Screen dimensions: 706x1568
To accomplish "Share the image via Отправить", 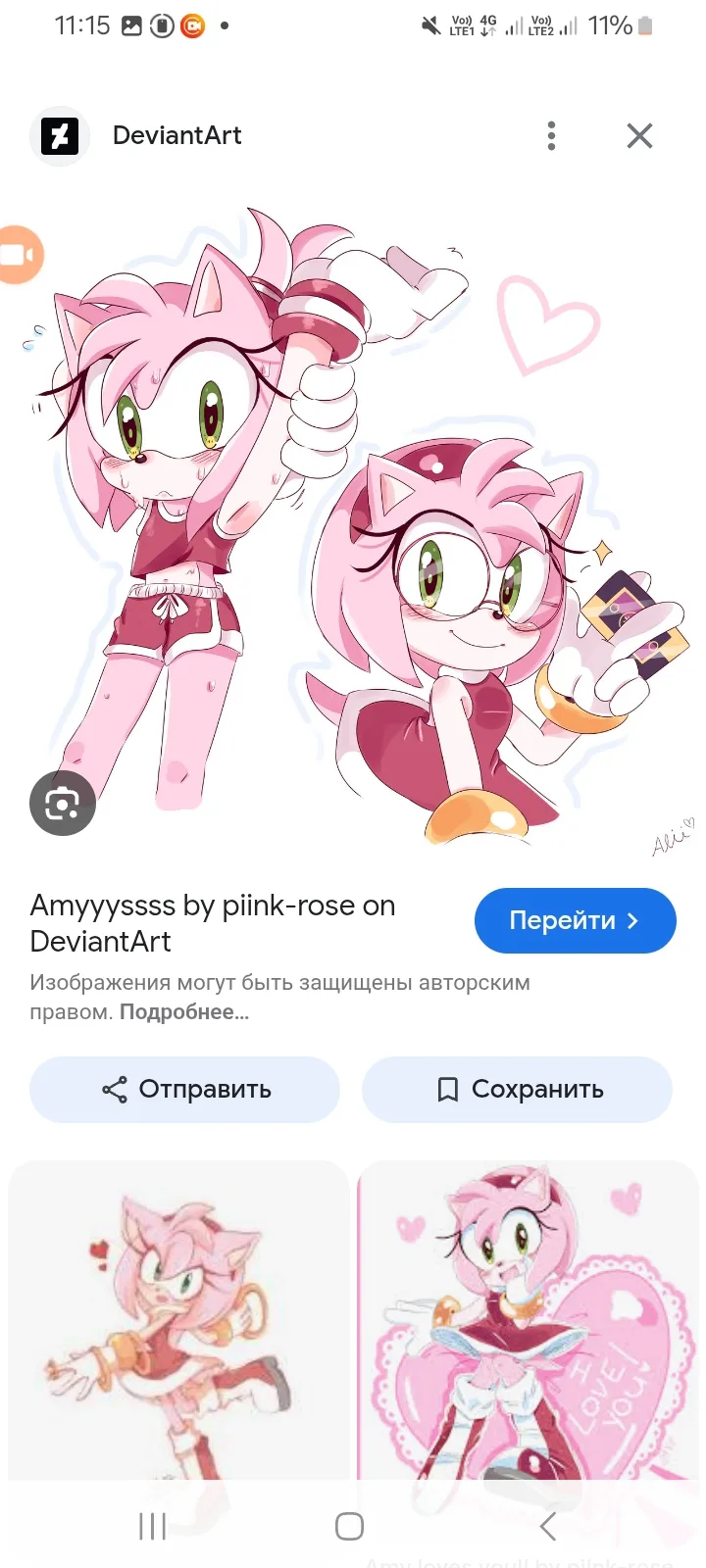I will (x=185, y=1089).
